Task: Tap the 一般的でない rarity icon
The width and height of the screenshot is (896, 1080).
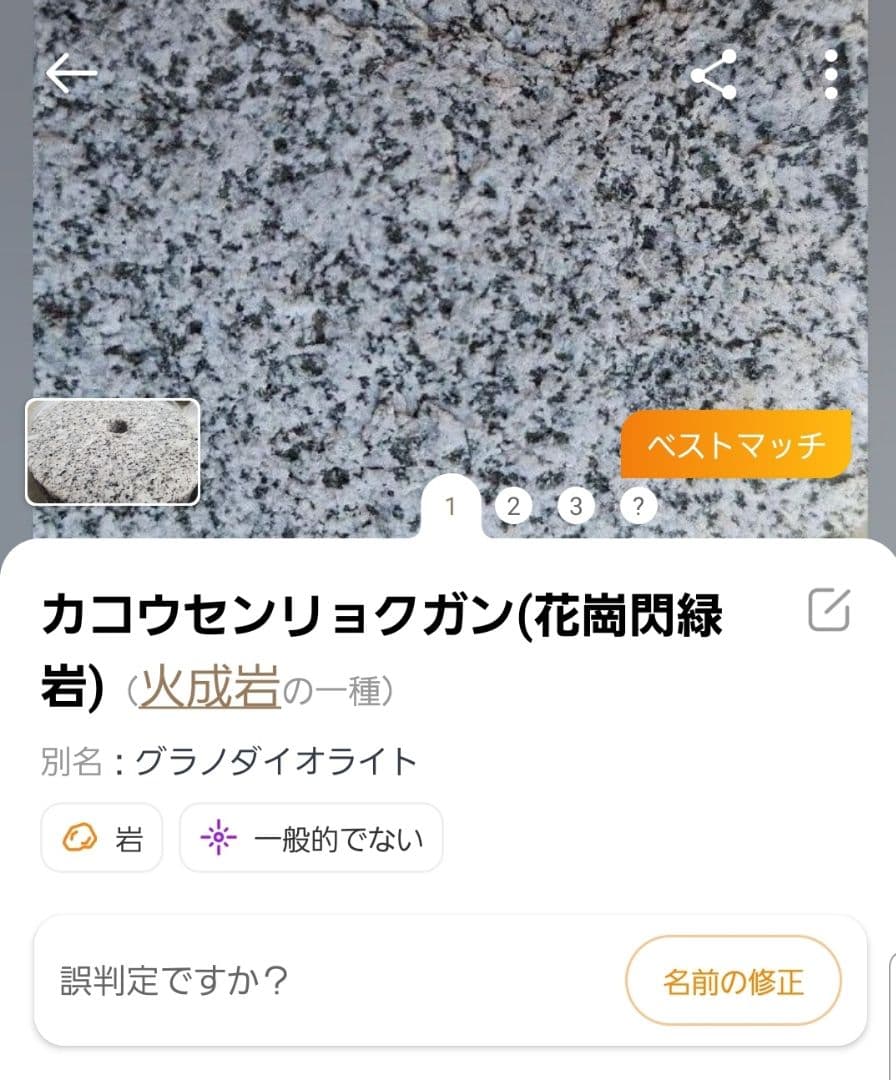Action: [x=310, y=837]
